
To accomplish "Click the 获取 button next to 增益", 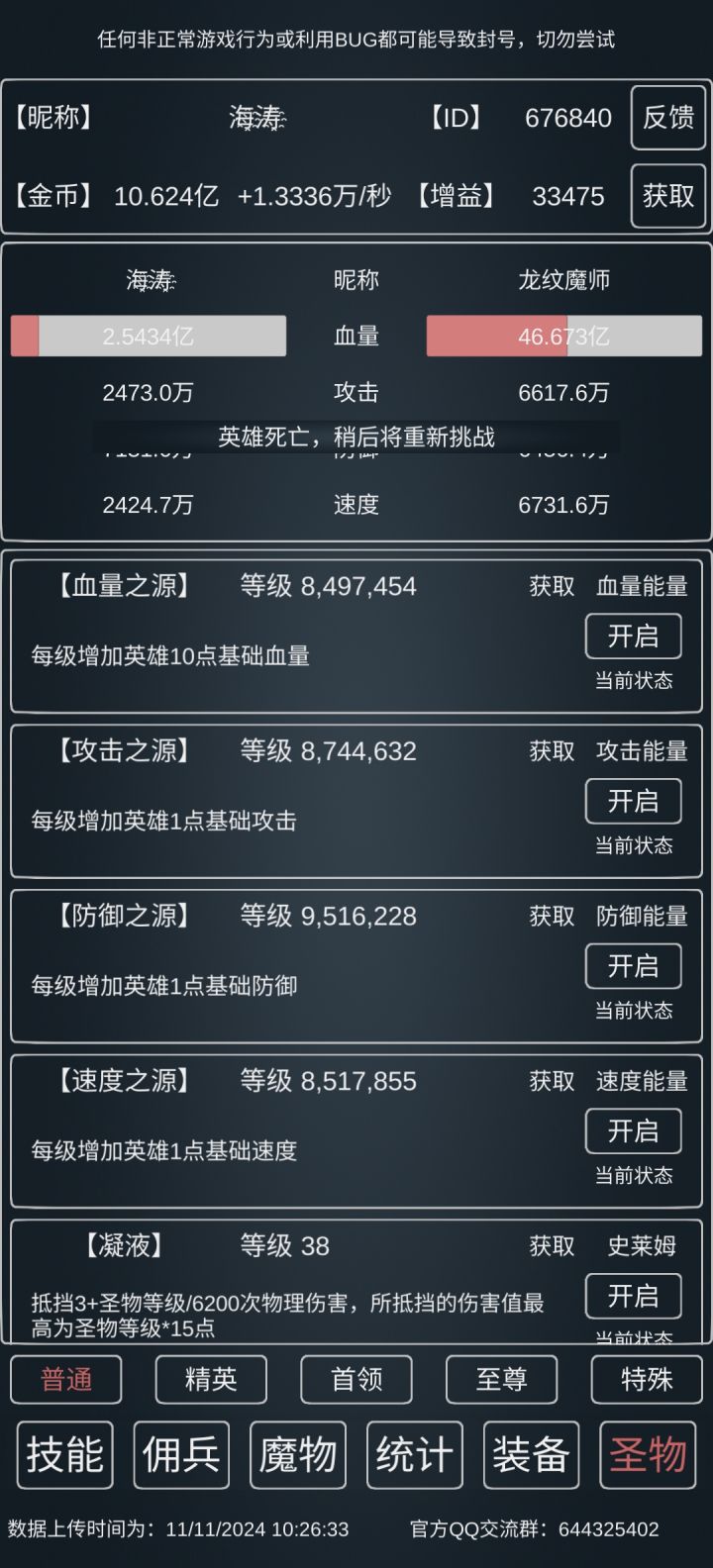I will (668, 196).
